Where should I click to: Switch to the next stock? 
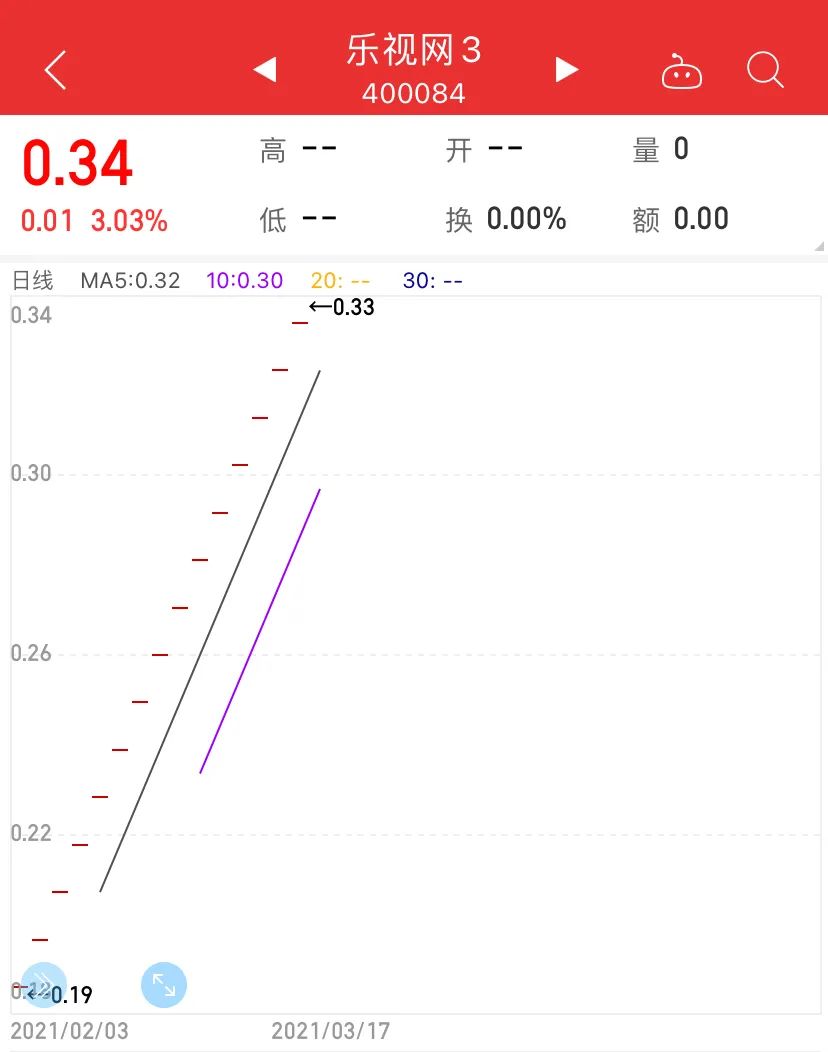click(567, 70)
